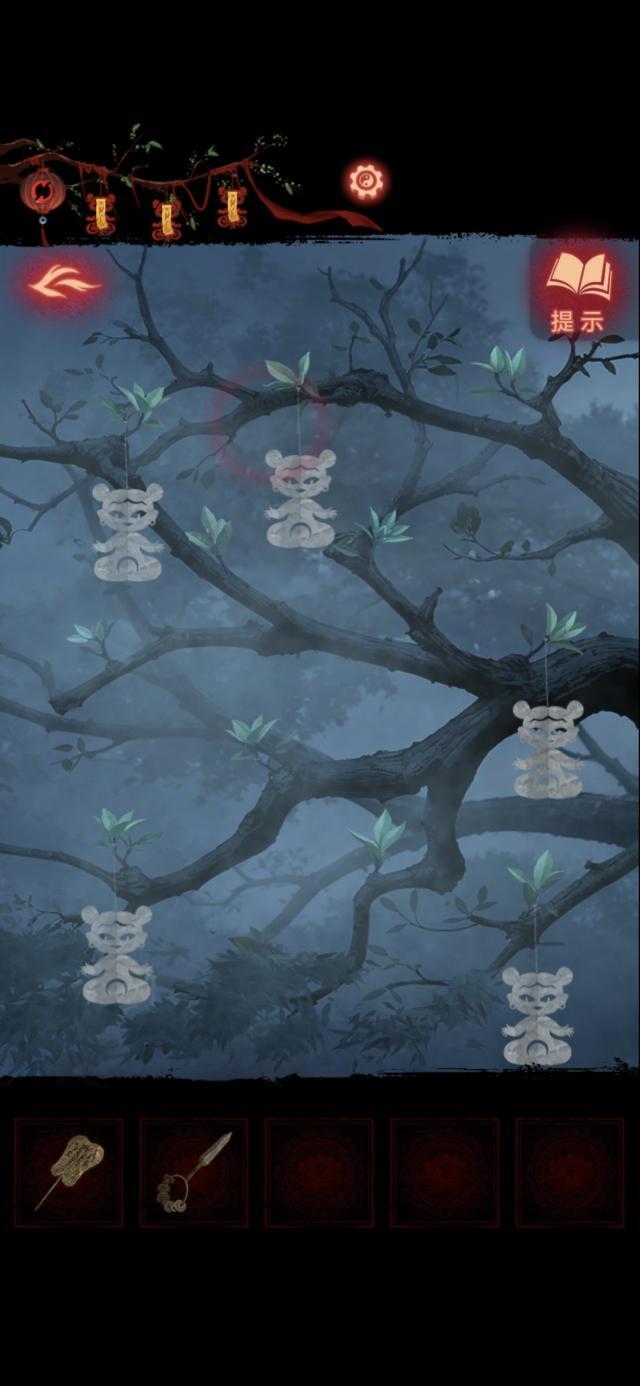The image size is (640, 1386).
Task: Open the 提示 hint book
Action: pyautogui.click(x=578, y=292)
